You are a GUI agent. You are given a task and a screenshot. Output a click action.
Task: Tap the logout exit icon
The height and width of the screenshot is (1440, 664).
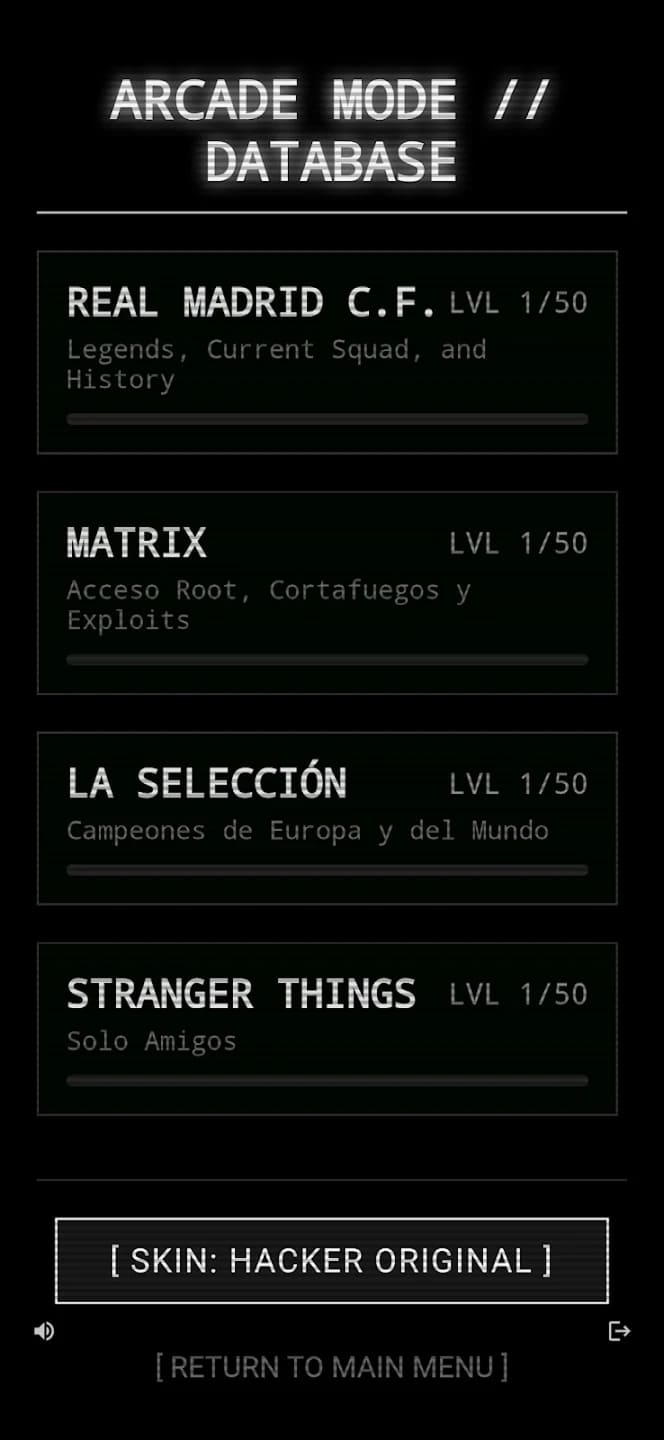pyautogui.click(x=620, y=1331)
